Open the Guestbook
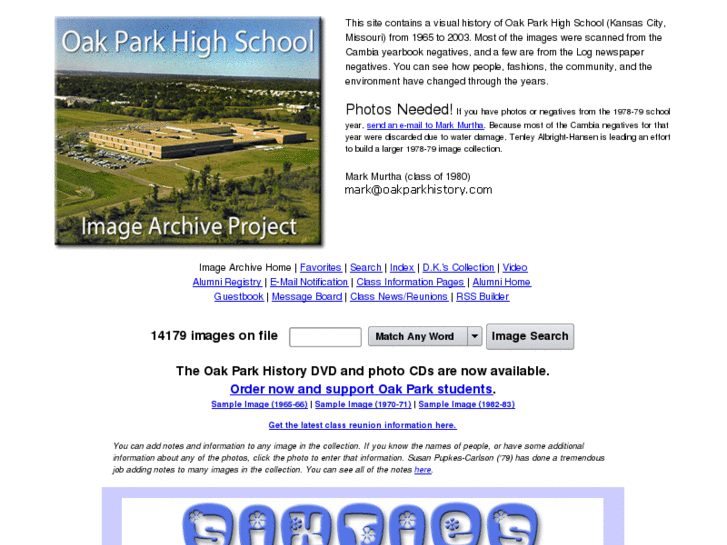727x545 pixels. pos(239,297)
